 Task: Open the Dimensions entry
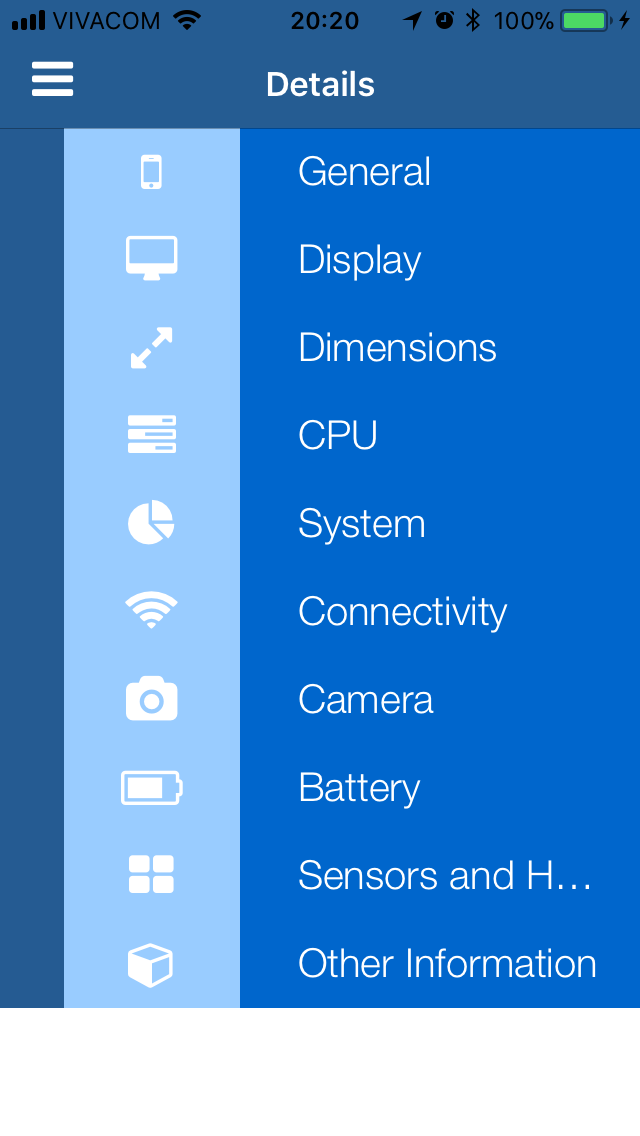point(352,348)
